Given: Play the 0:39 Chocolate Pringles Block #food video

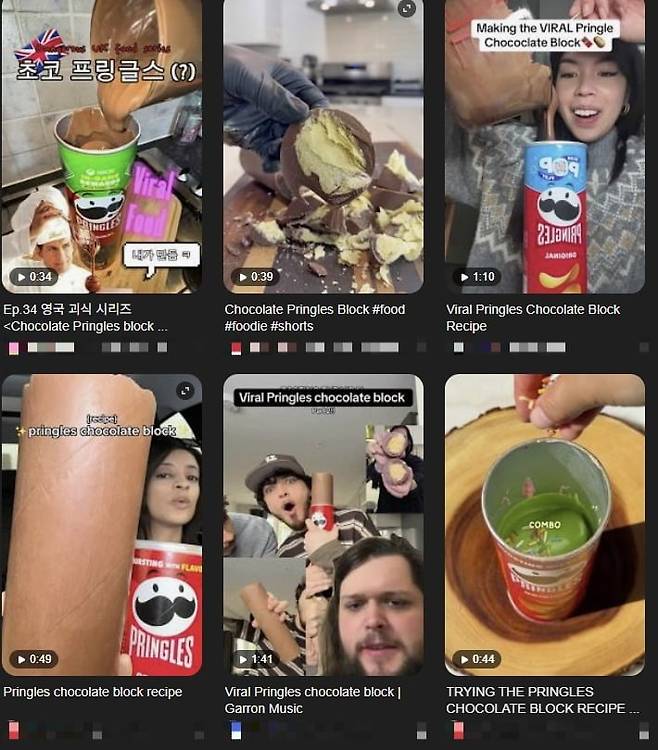Looking at the screenshot, I should [x=323, y=150].
